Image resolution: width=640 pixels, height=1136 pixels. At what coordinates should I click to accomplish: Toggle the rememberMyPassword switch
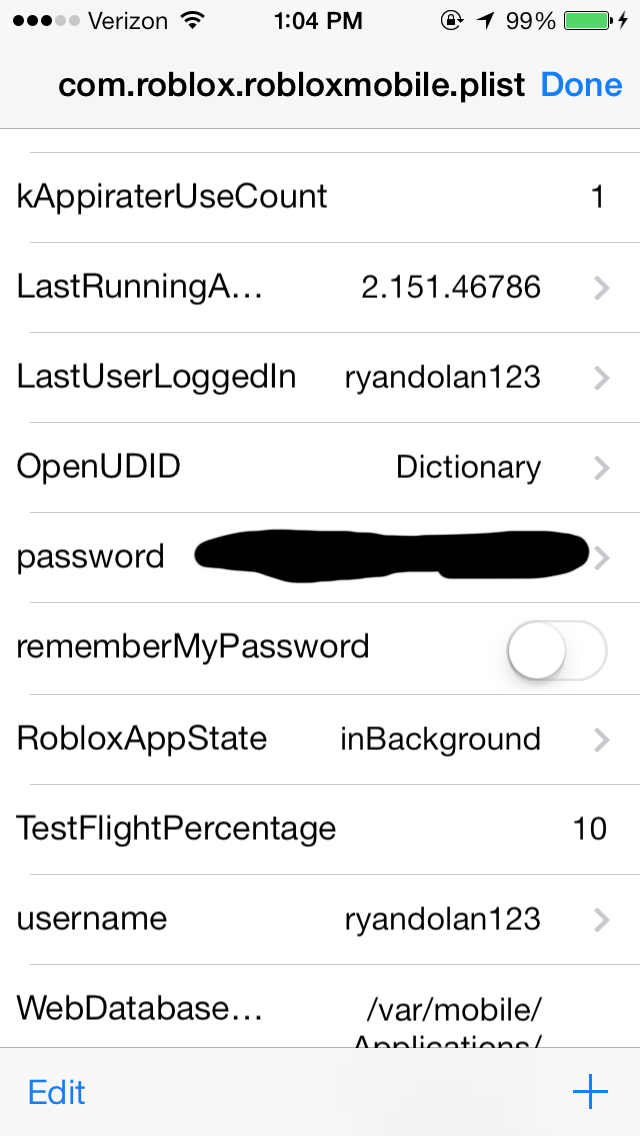coord(557,650)
